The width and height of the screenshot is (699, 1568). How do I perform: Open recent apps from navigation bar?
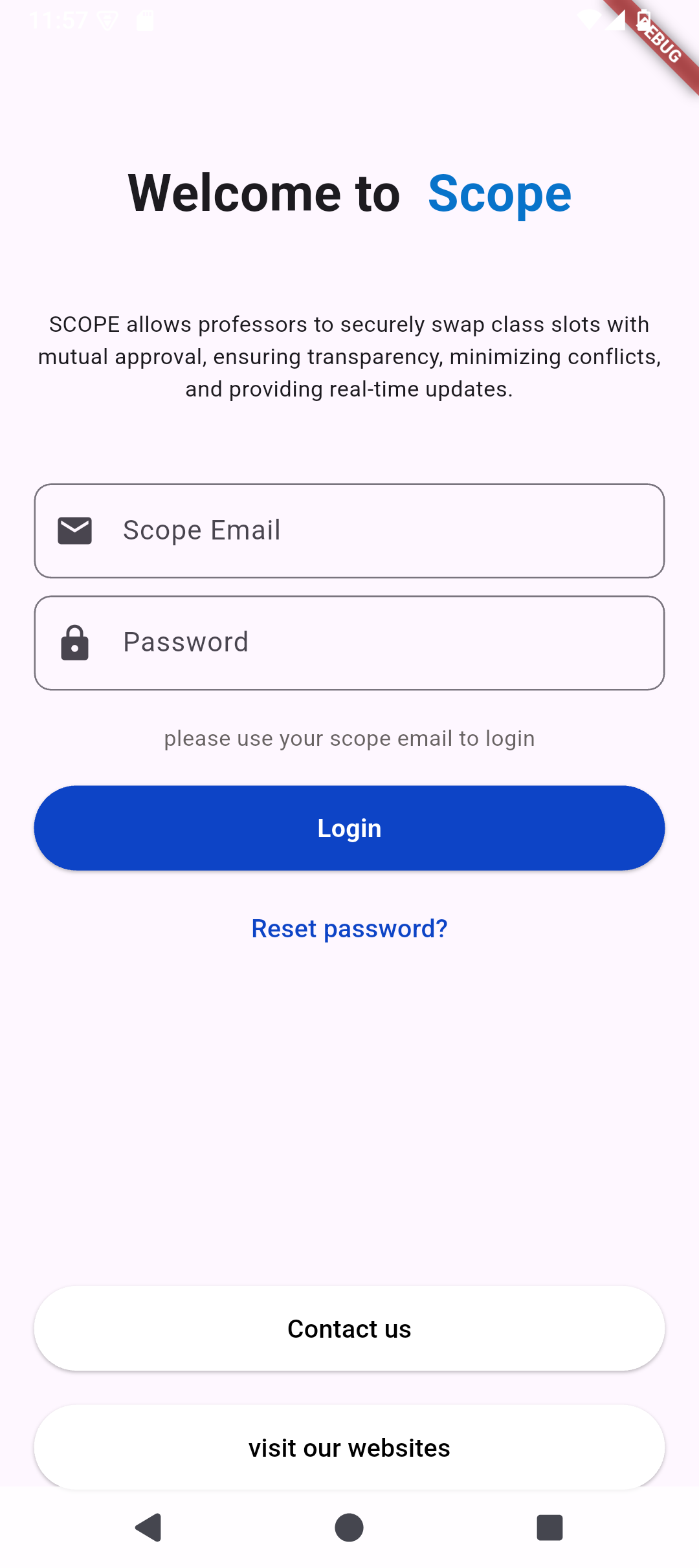pos(549,1528)
